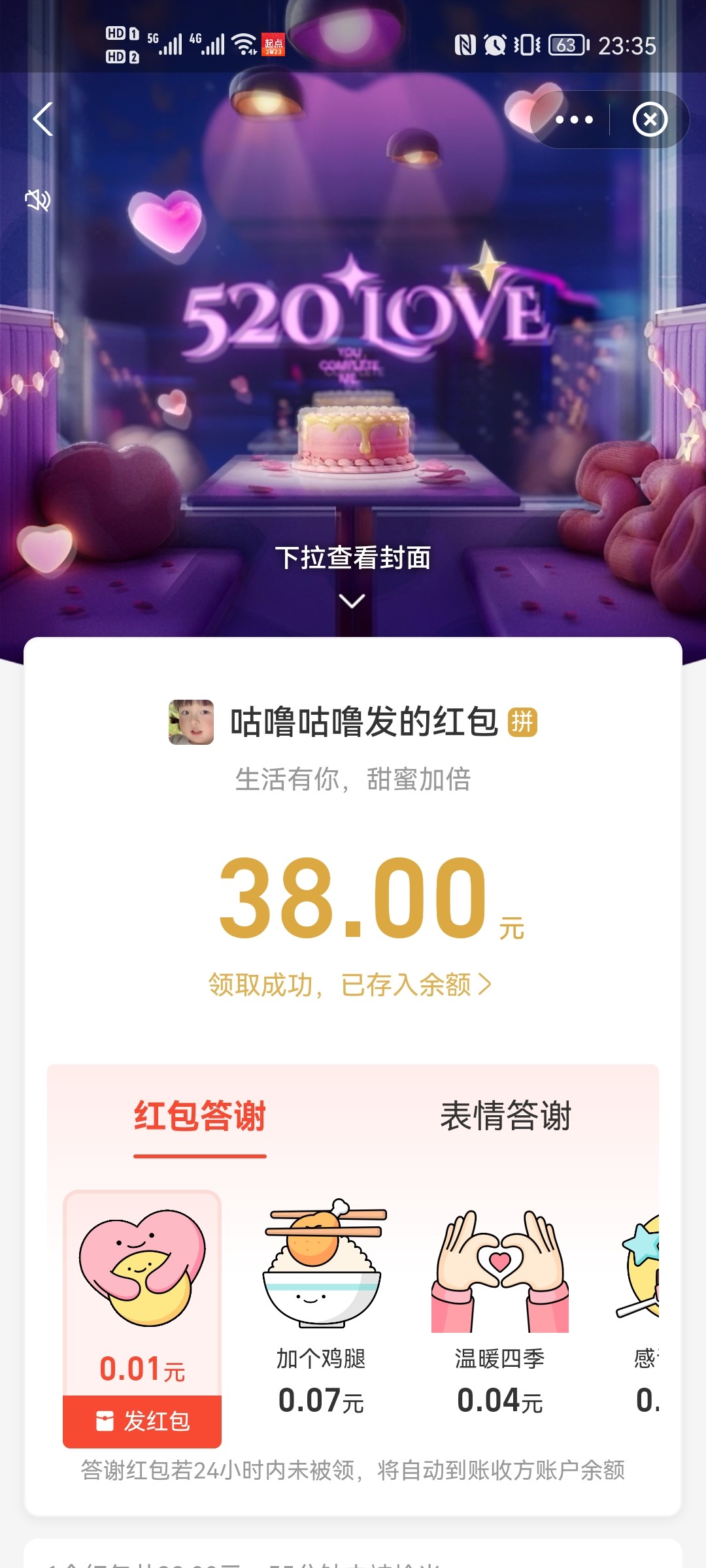The height and width of the screenshot is (1568, 706).
Task: Go back using the arrow icon
Action: (43, 120)
